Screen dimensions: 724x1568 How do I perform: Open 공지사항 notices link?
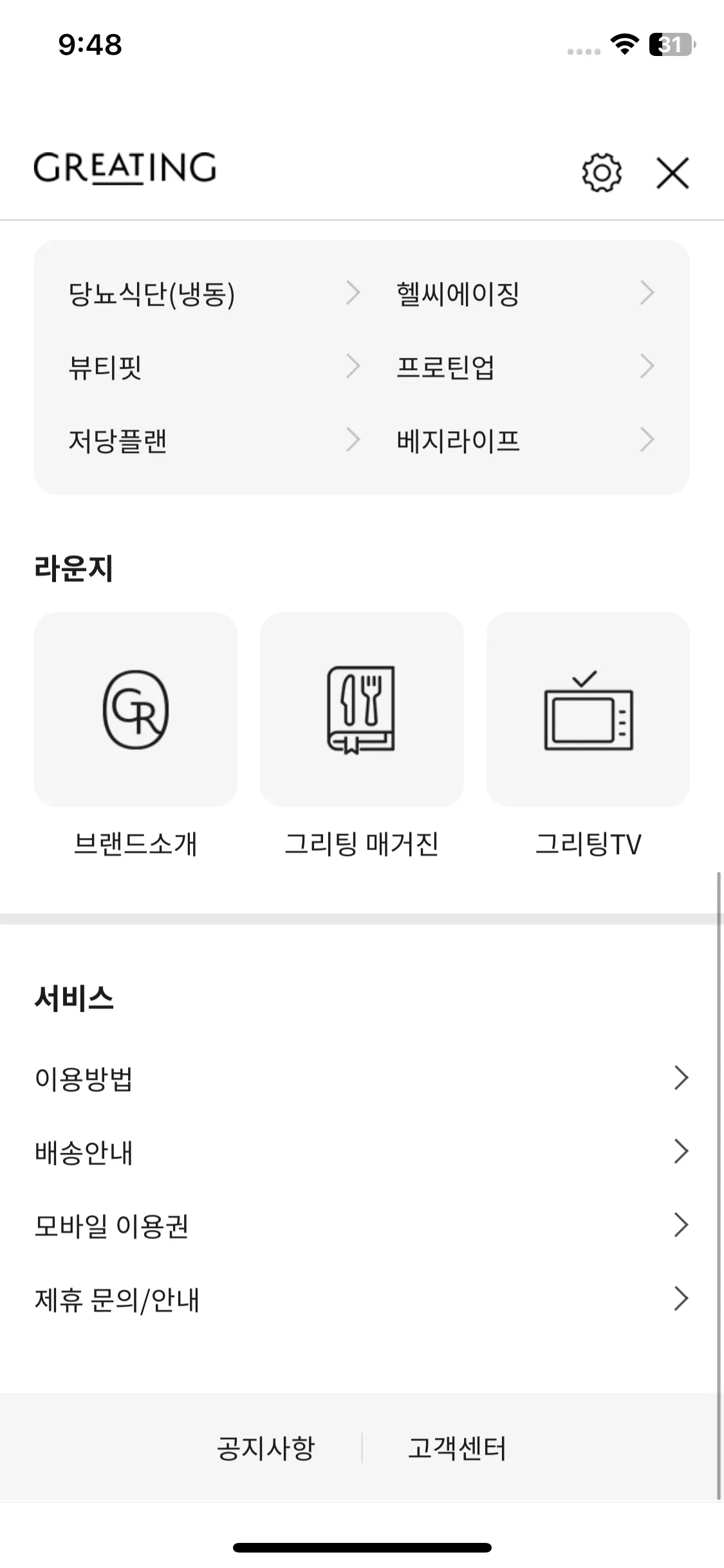[x=266, y=1448]
